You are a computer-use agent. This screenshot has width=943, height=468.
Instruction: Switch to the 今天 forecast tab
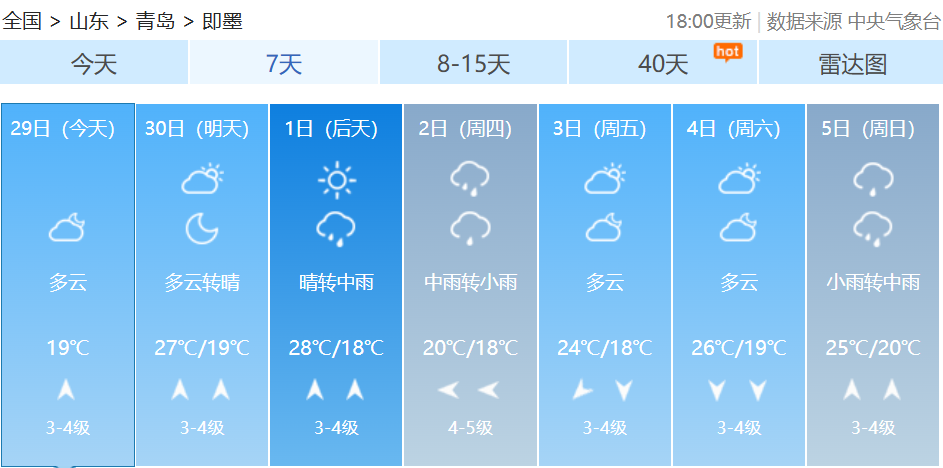(x=94, y=64)
